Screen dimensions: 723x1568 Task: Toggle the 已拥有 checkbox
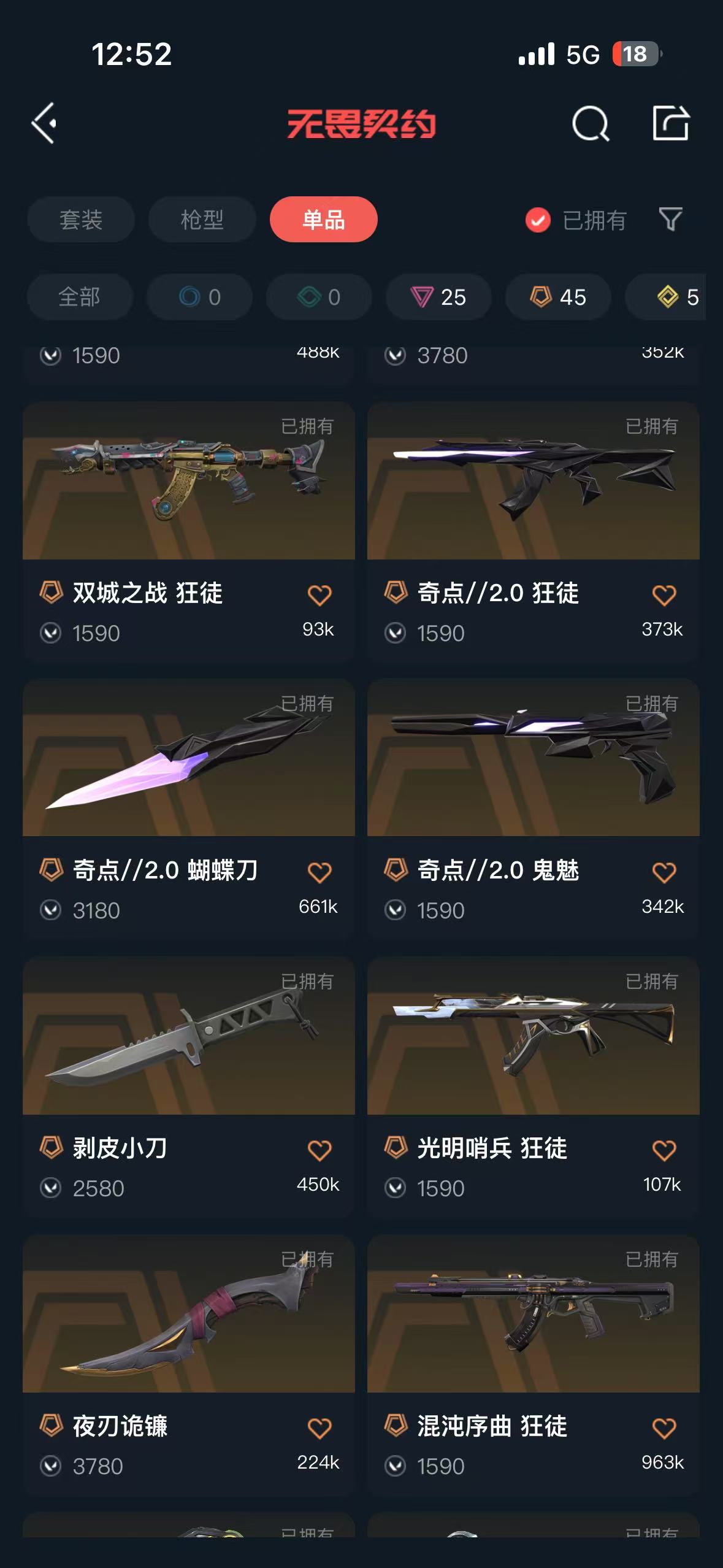tap(538, 220)
